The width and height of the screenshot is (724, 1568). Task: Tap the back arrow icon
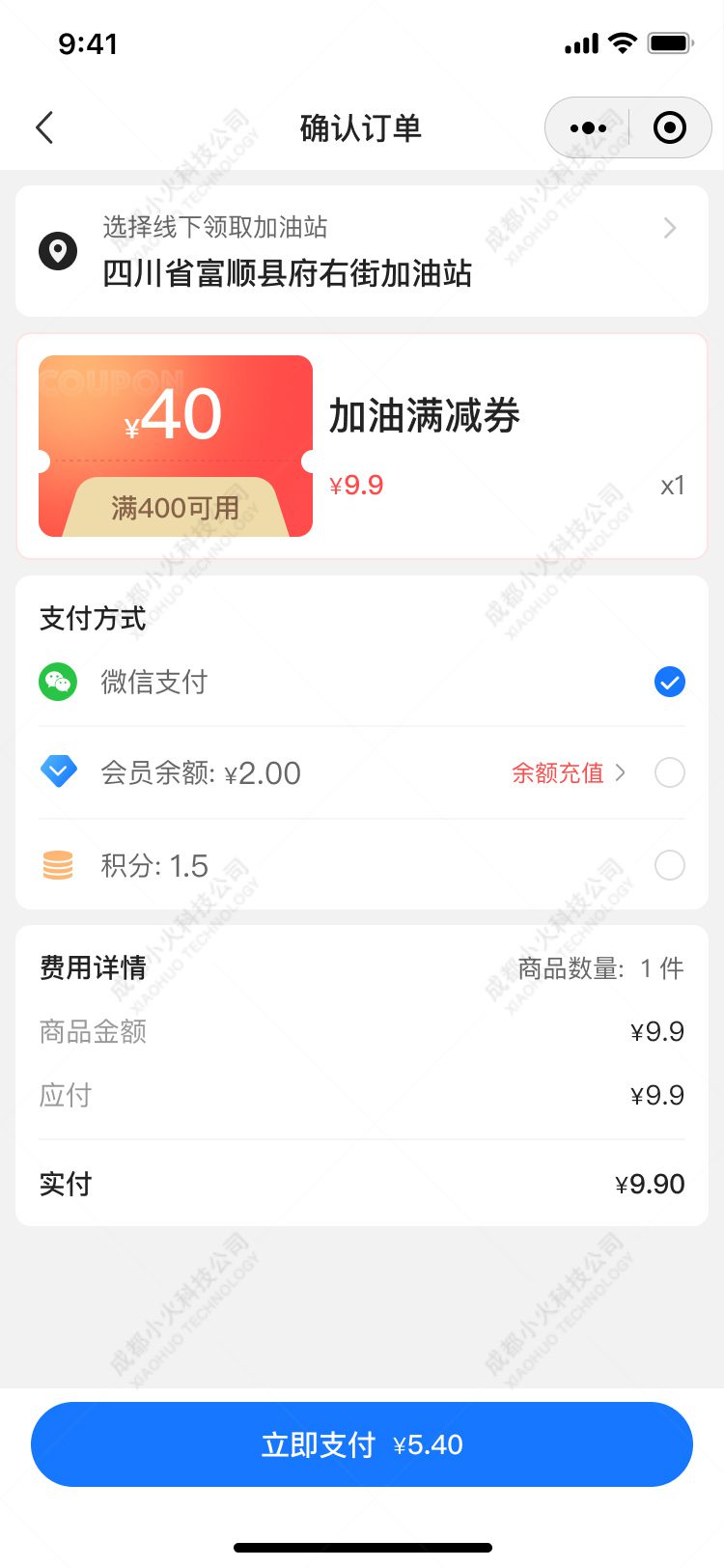pyautogui.click(x=43, y=126)
